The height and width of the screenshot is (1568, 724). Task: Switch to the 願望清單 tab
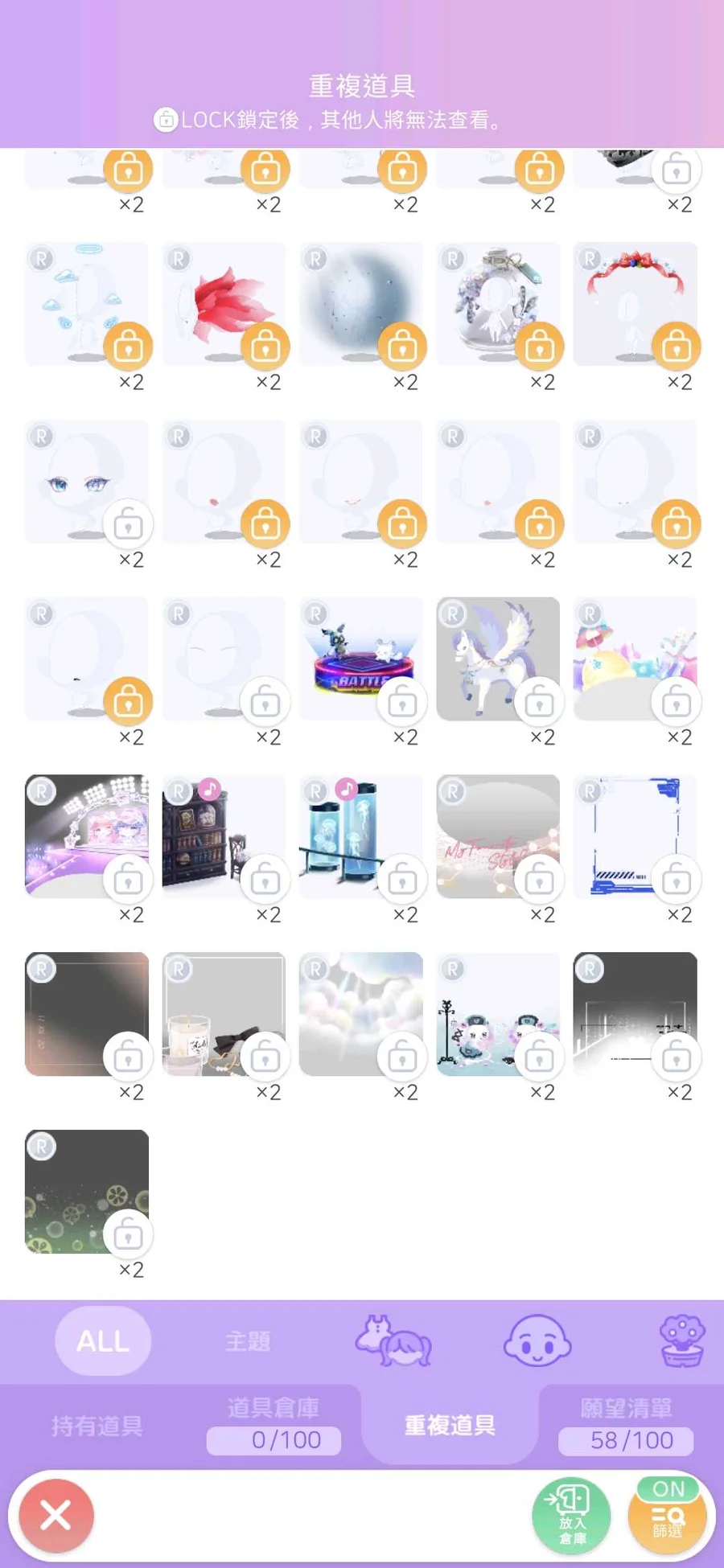626,1424
